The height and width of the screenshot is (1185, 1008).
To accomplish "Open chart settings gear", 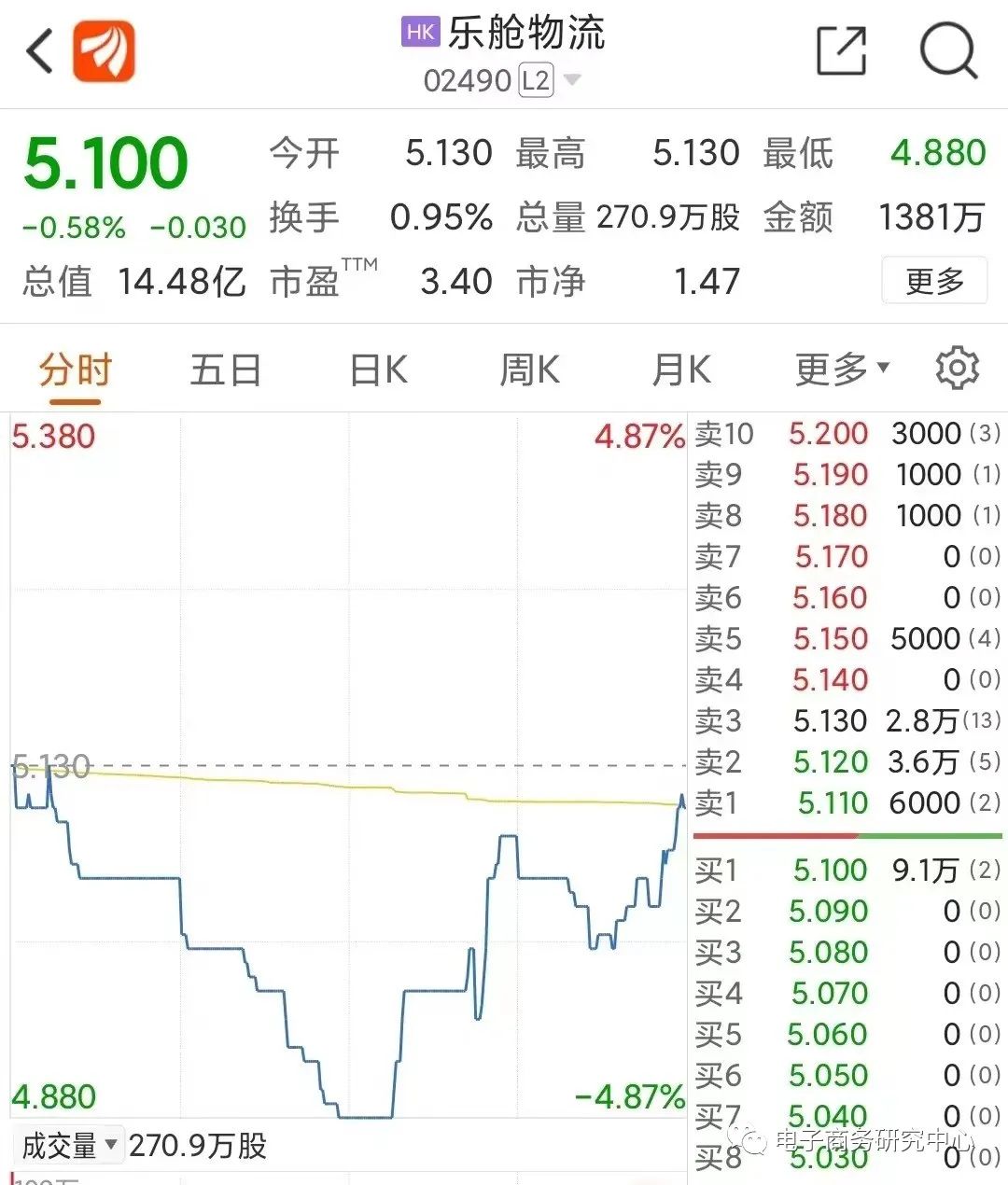I will pos(957,369).
